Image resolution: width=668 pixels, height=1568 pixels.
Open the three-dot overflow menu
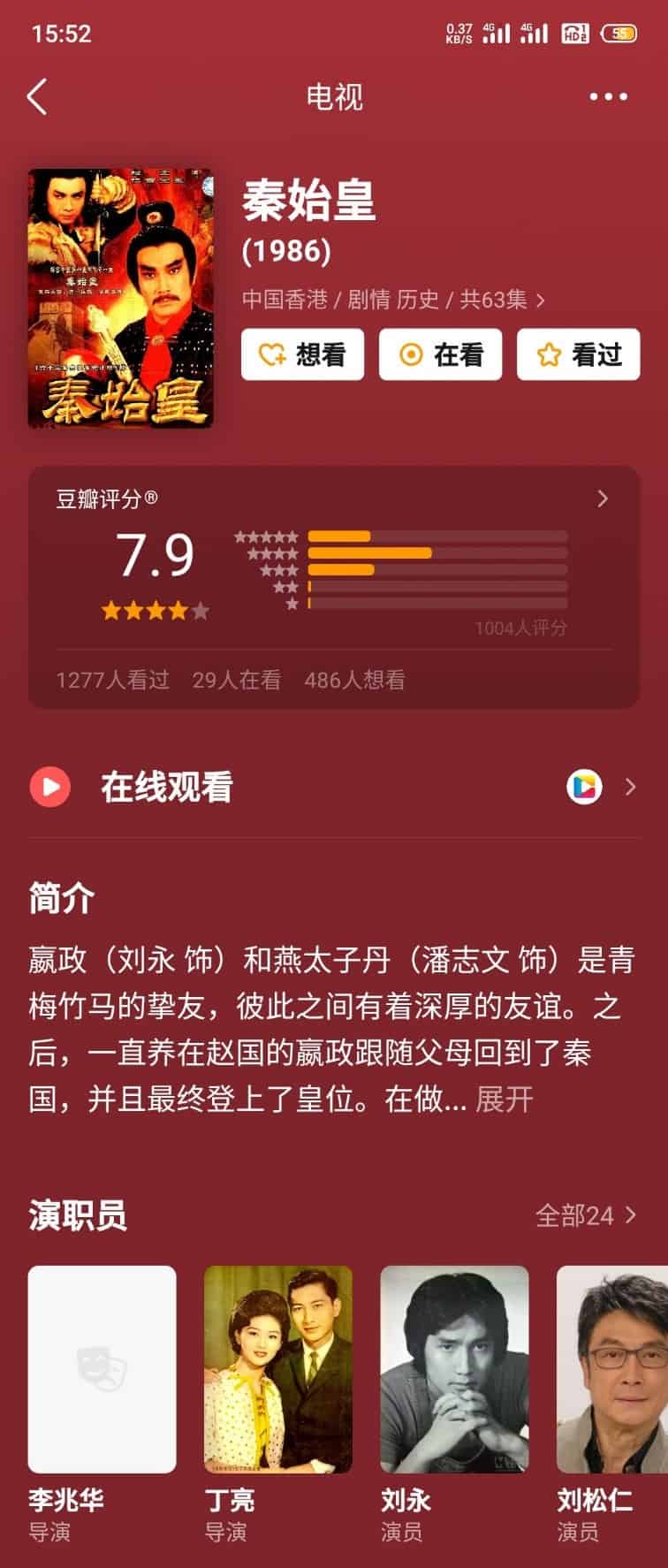click(x=608, y=96)
